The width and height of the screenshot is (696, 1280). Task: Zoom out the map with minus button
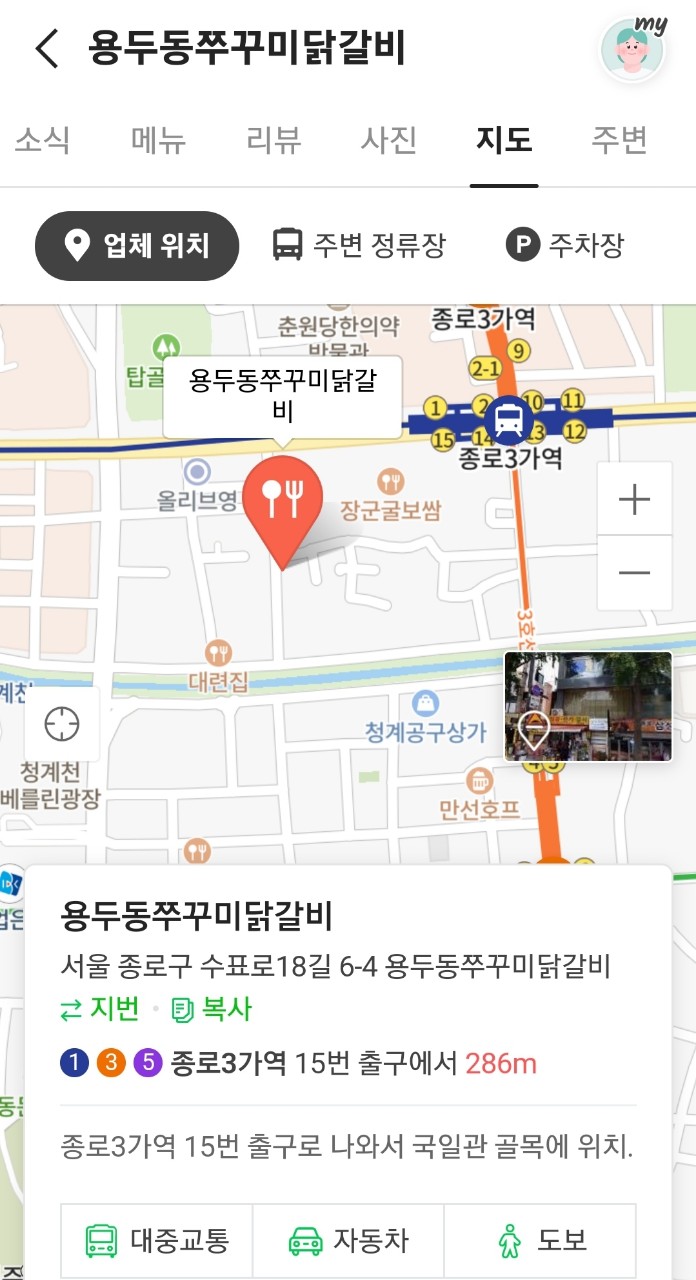click(x=634, y=573)
